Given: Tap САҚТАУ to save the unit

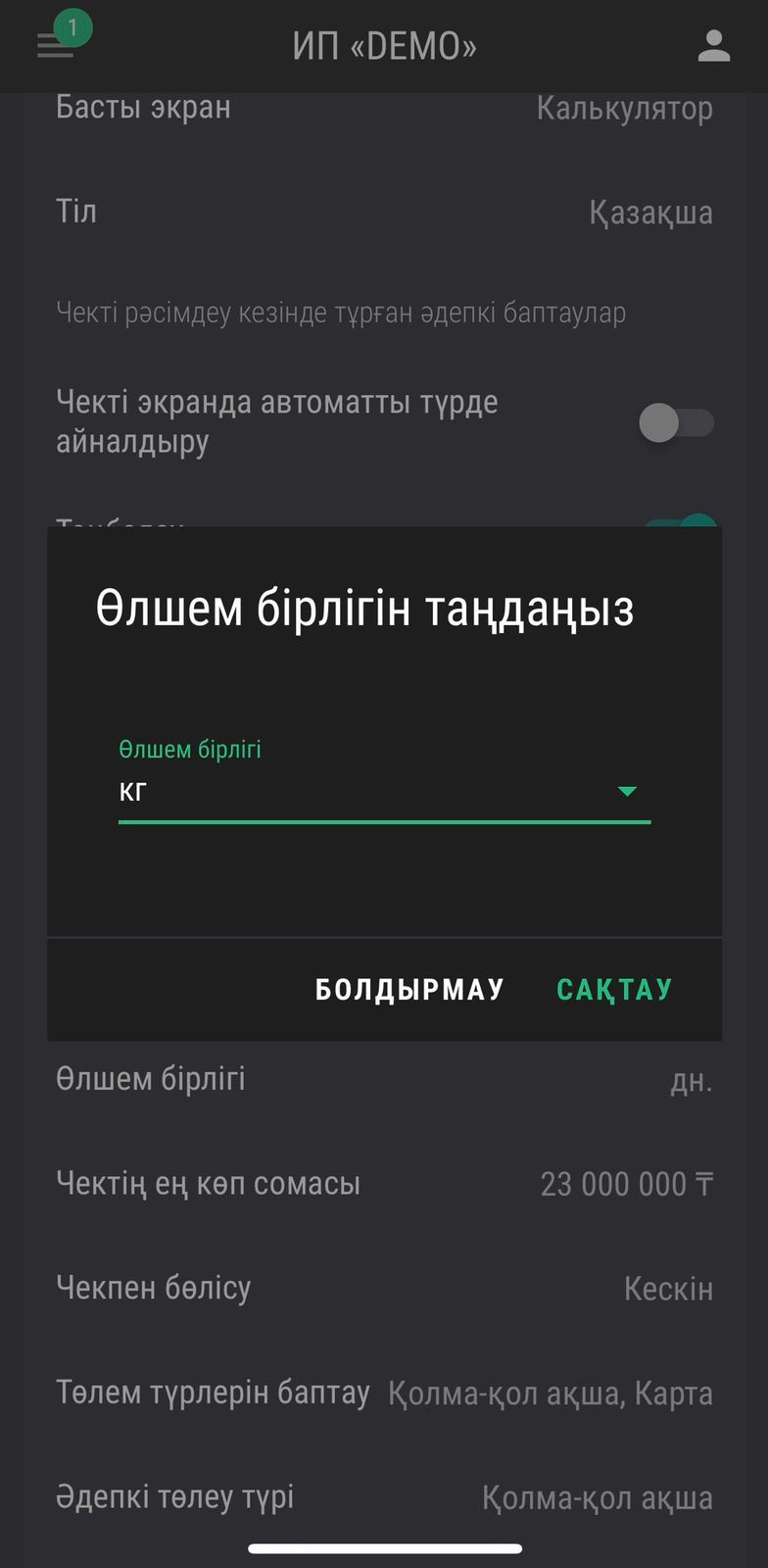Looking at the screenshot, I should pos(614,990).
